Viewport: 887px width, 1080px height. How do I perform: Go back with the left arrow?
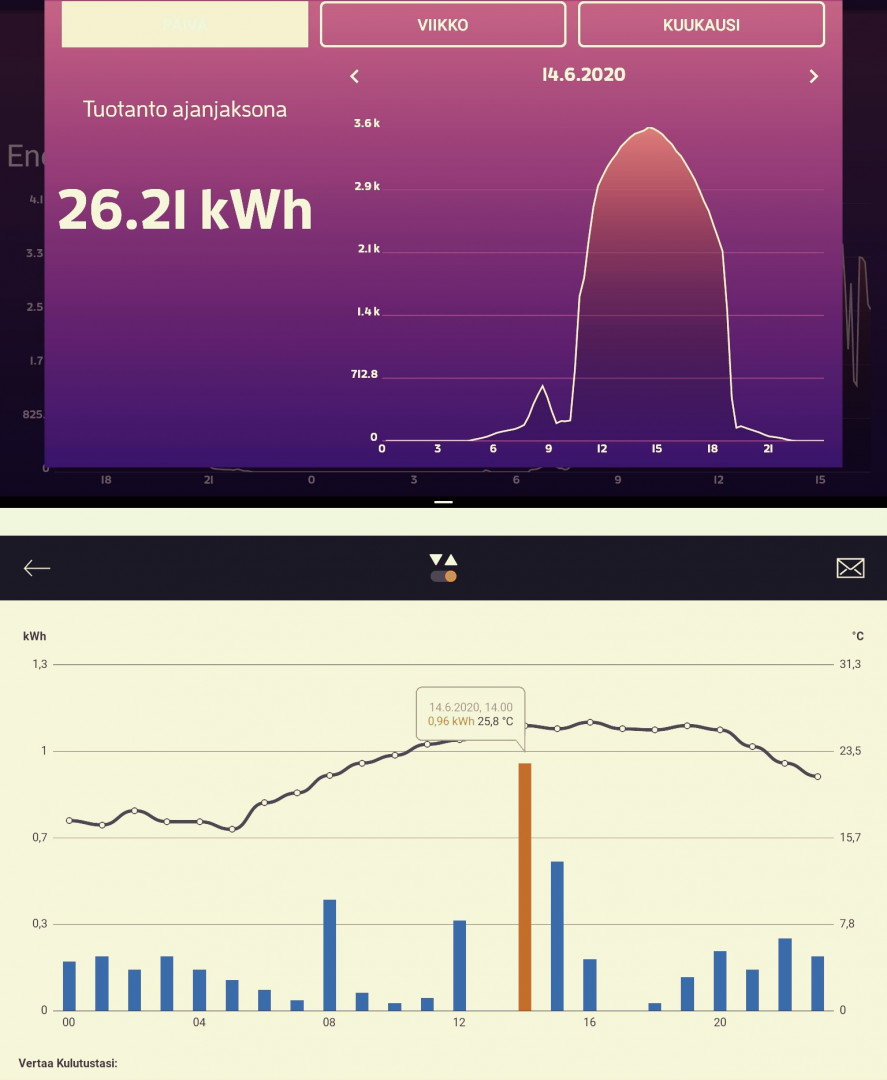[x=37, y=568]
